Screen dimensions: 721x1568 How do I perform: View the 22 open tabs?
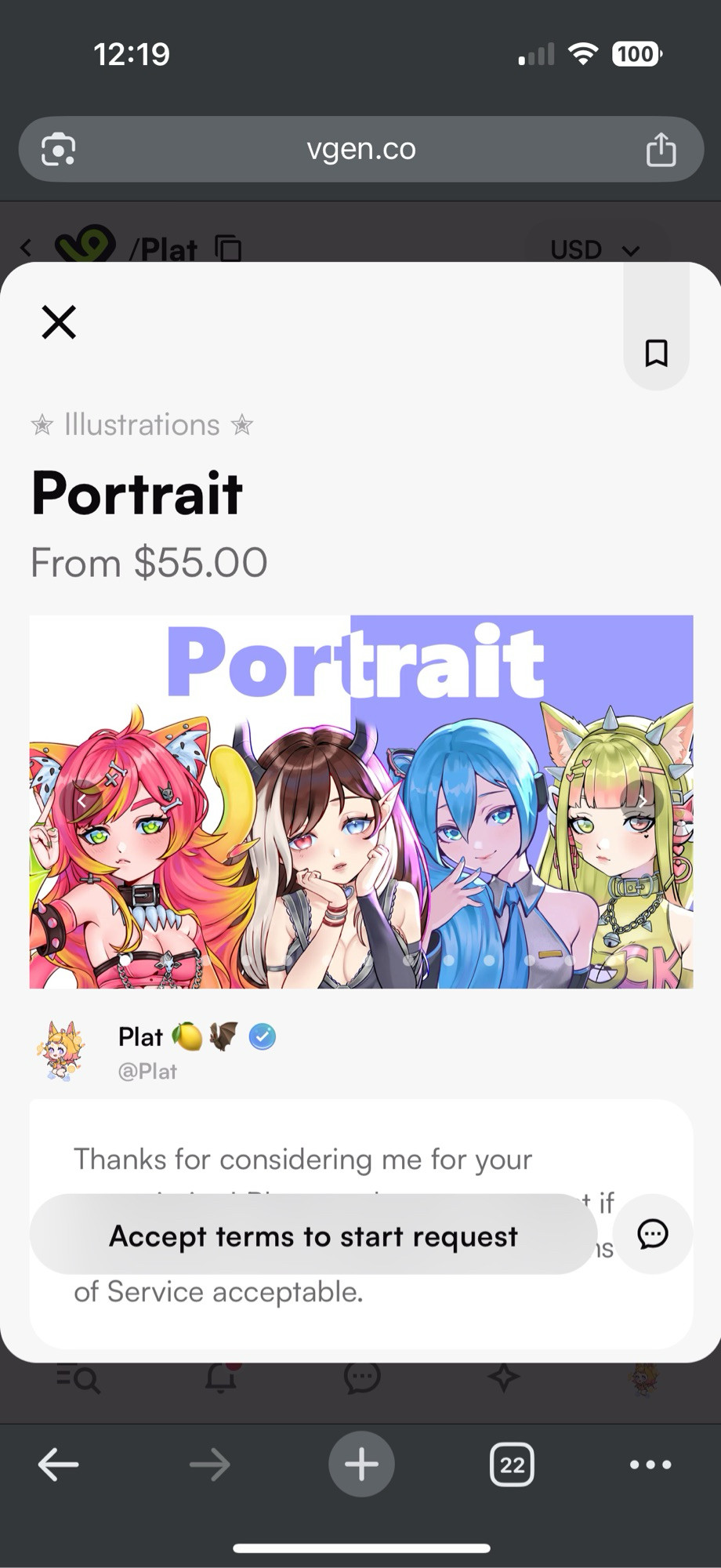click(x=512, y=1464)
